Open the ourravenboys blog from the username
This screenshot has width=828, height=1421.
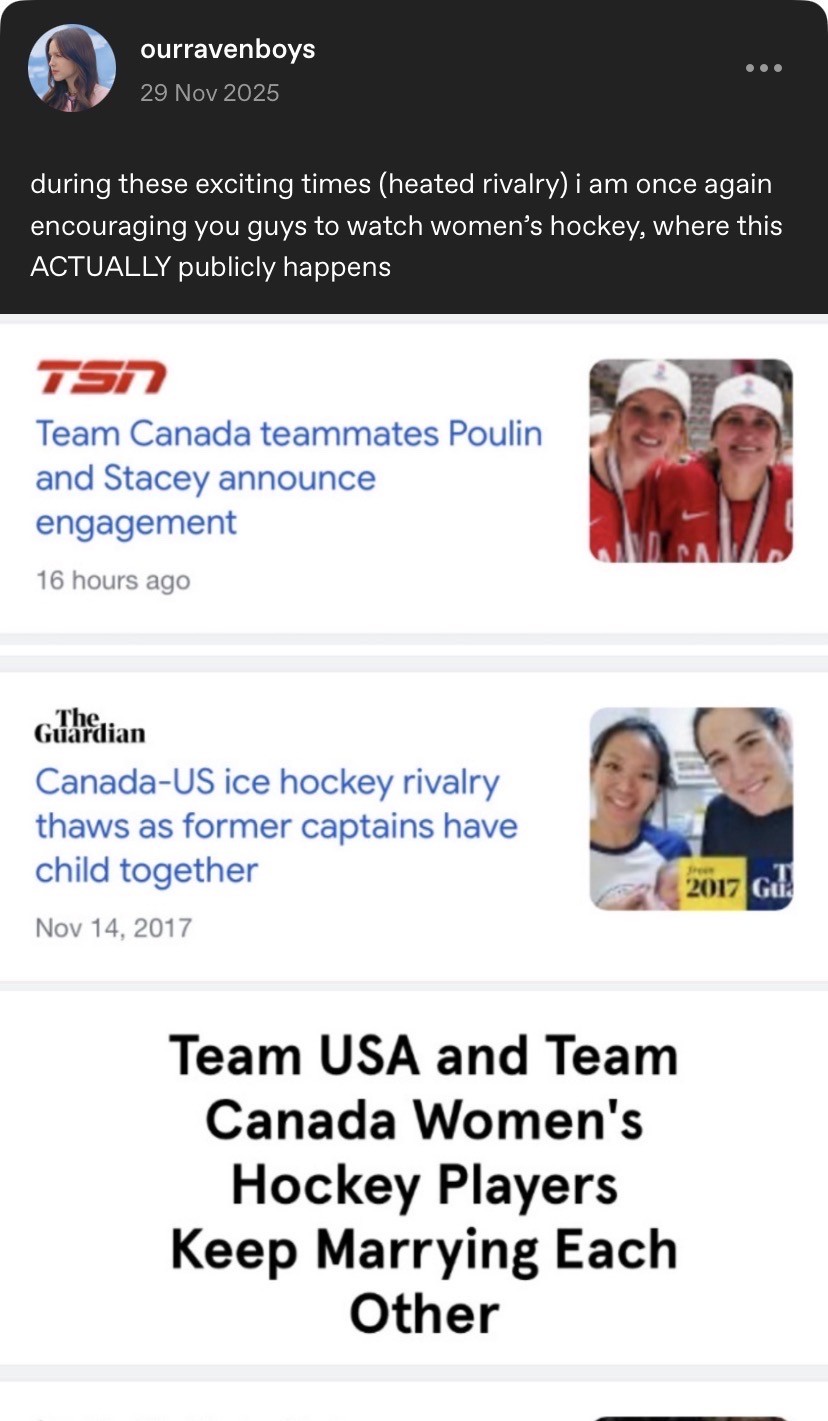[228, 49]
